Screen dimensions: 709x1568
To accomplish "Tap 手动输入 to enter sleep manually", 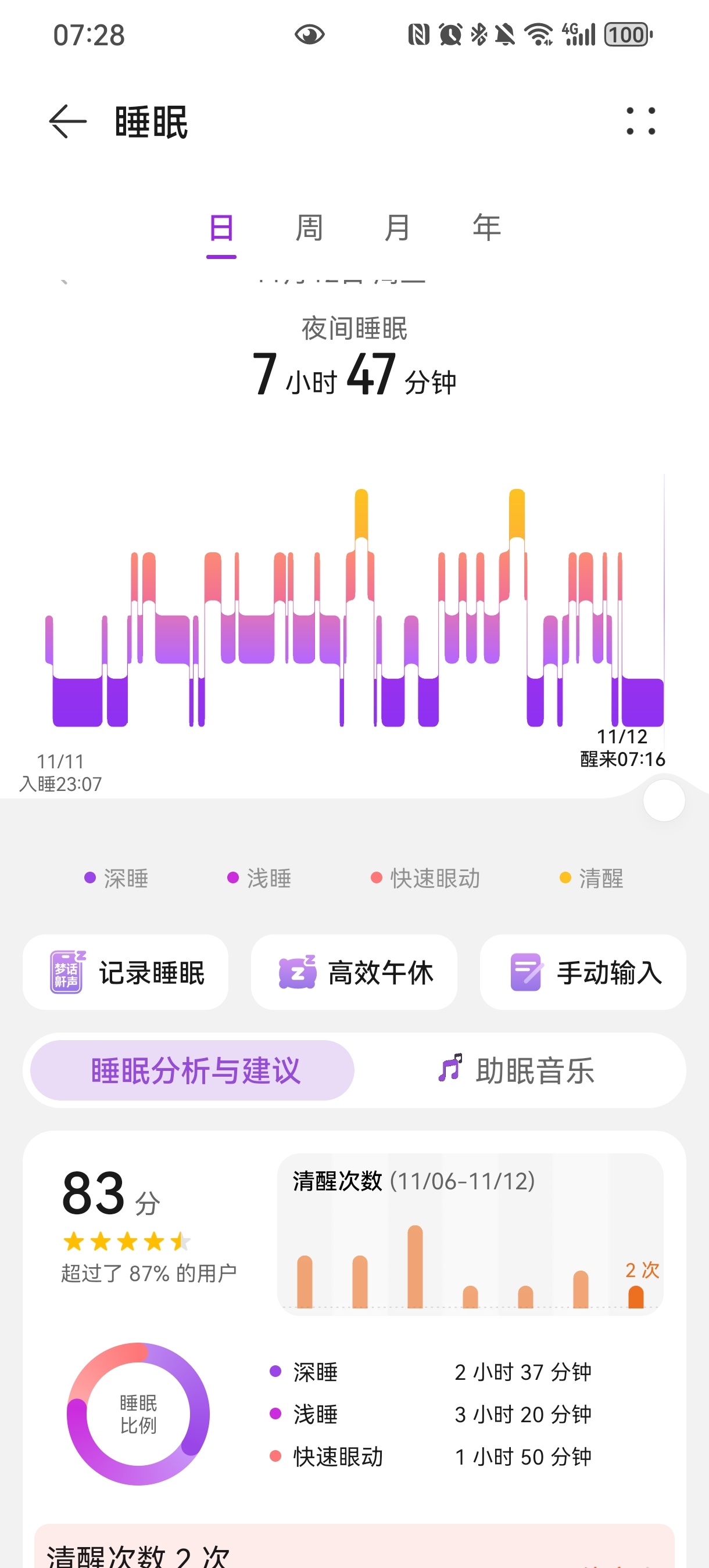I will tap(583, 972).
